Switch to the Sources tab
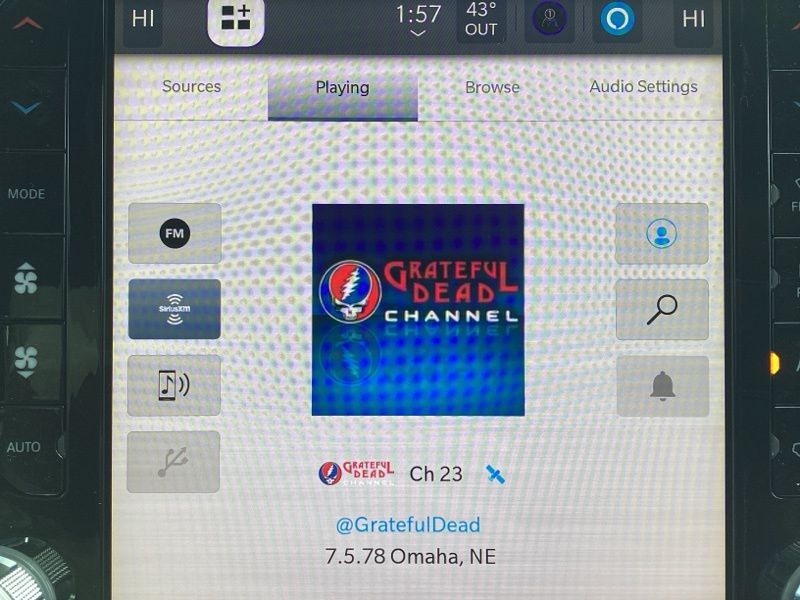800x600 pixels. [x=191, y=87]
